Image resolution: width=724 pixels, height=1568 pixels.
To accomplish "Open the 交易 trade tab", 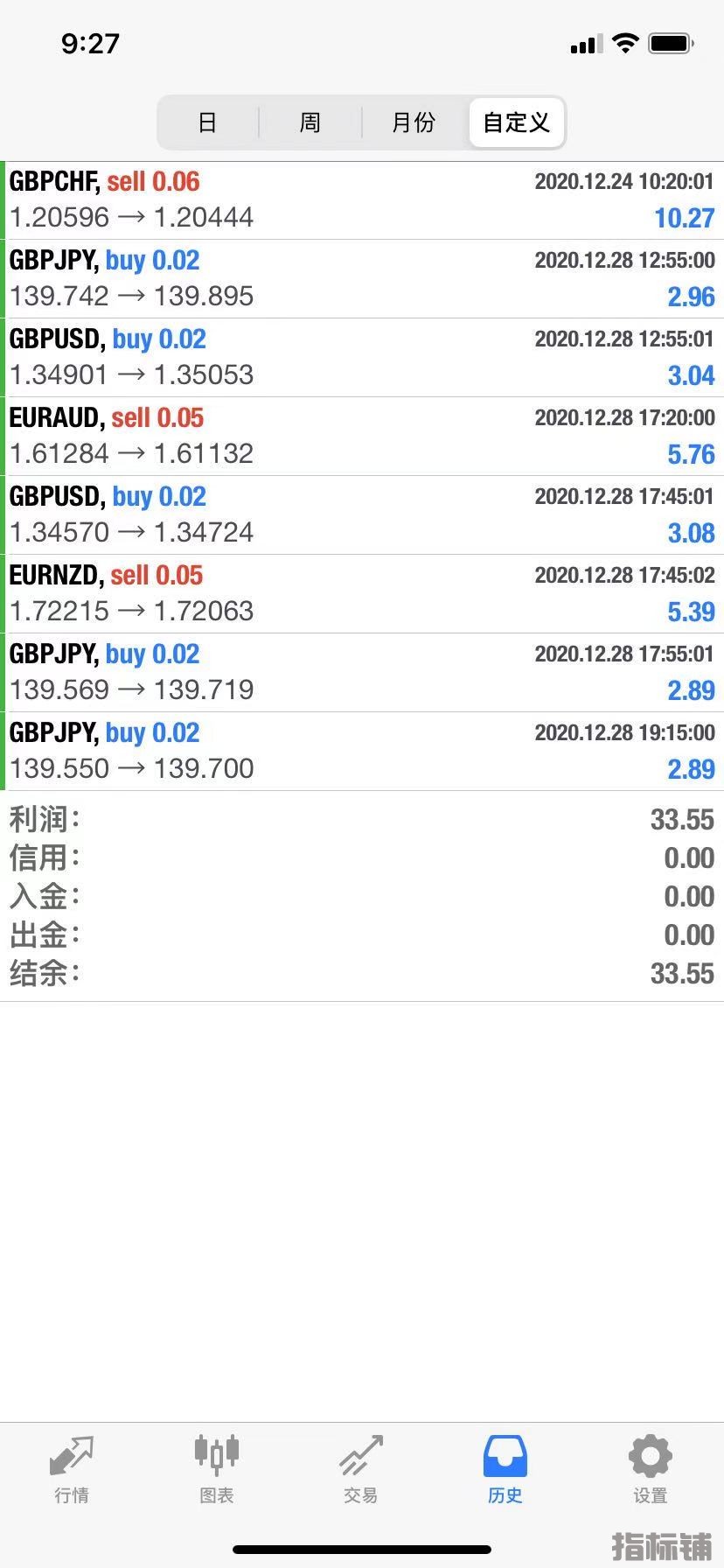I will point(361,1469).
